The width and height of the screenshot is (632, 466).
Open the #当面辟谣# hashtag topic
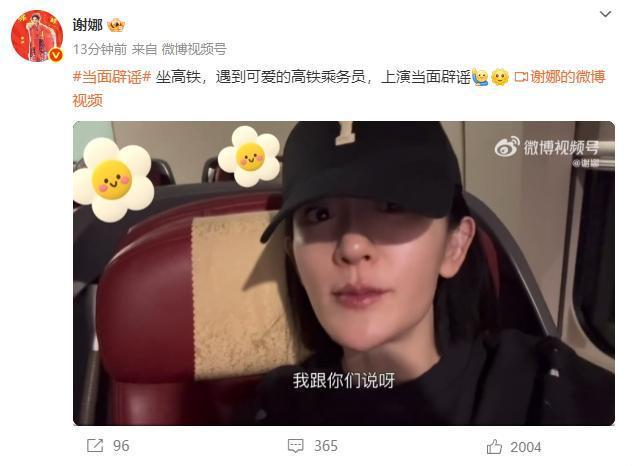111,77
